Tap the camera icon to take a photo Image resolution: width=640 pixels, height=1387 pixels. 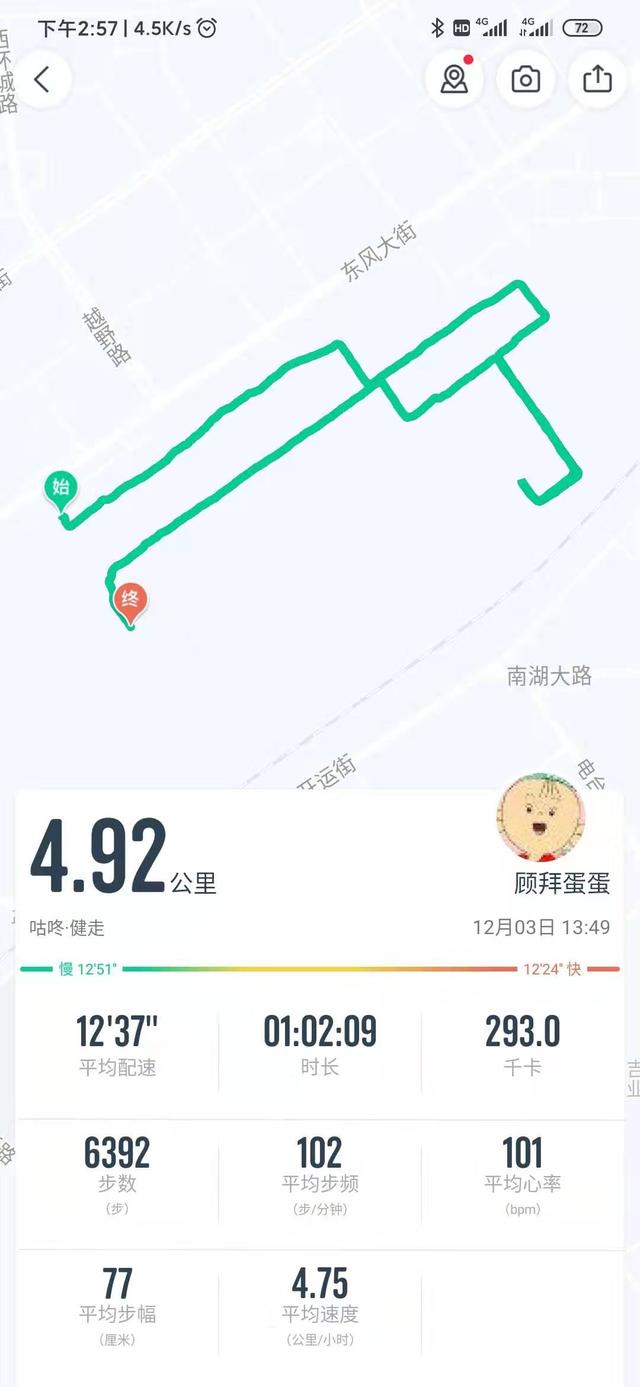(x=526, y=80)
